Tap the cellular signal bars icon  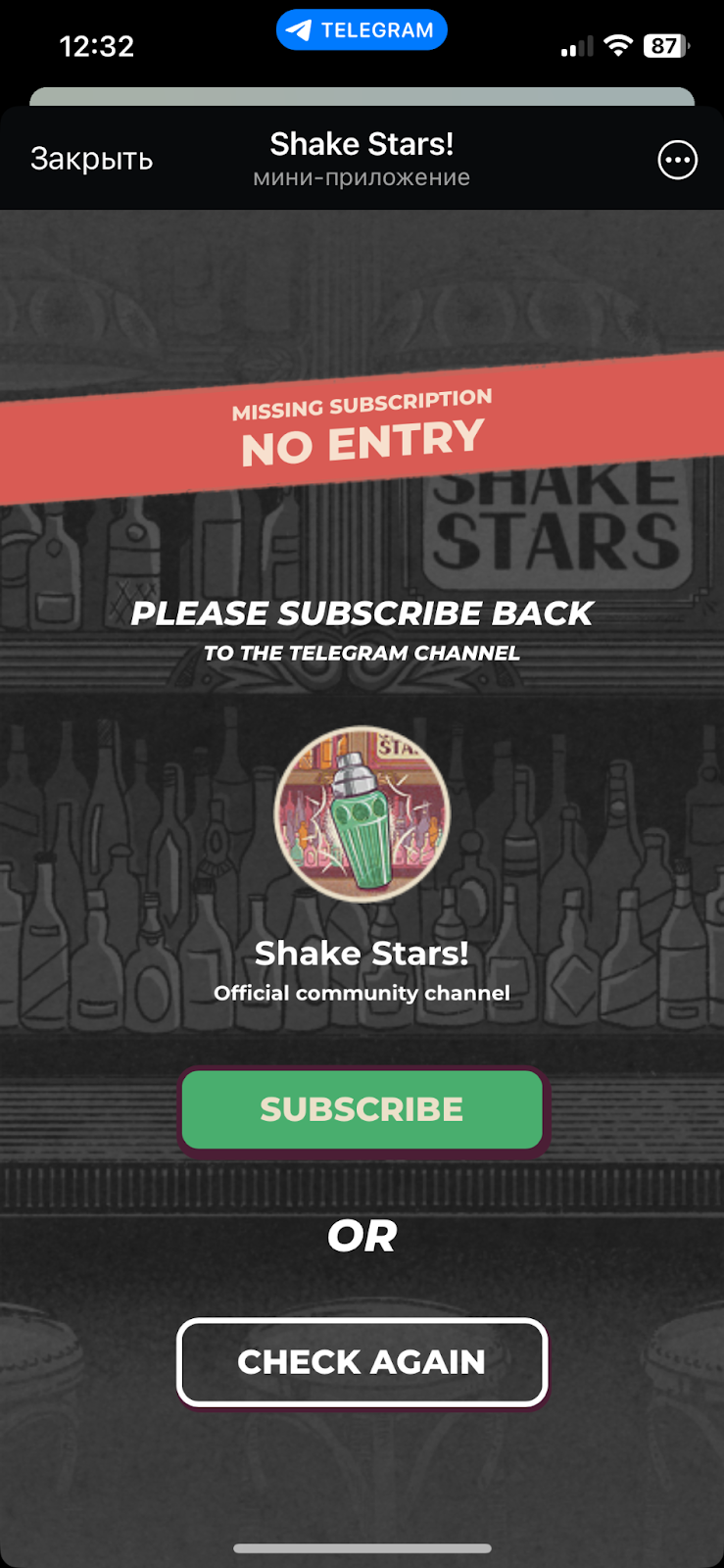pos(574,45)
